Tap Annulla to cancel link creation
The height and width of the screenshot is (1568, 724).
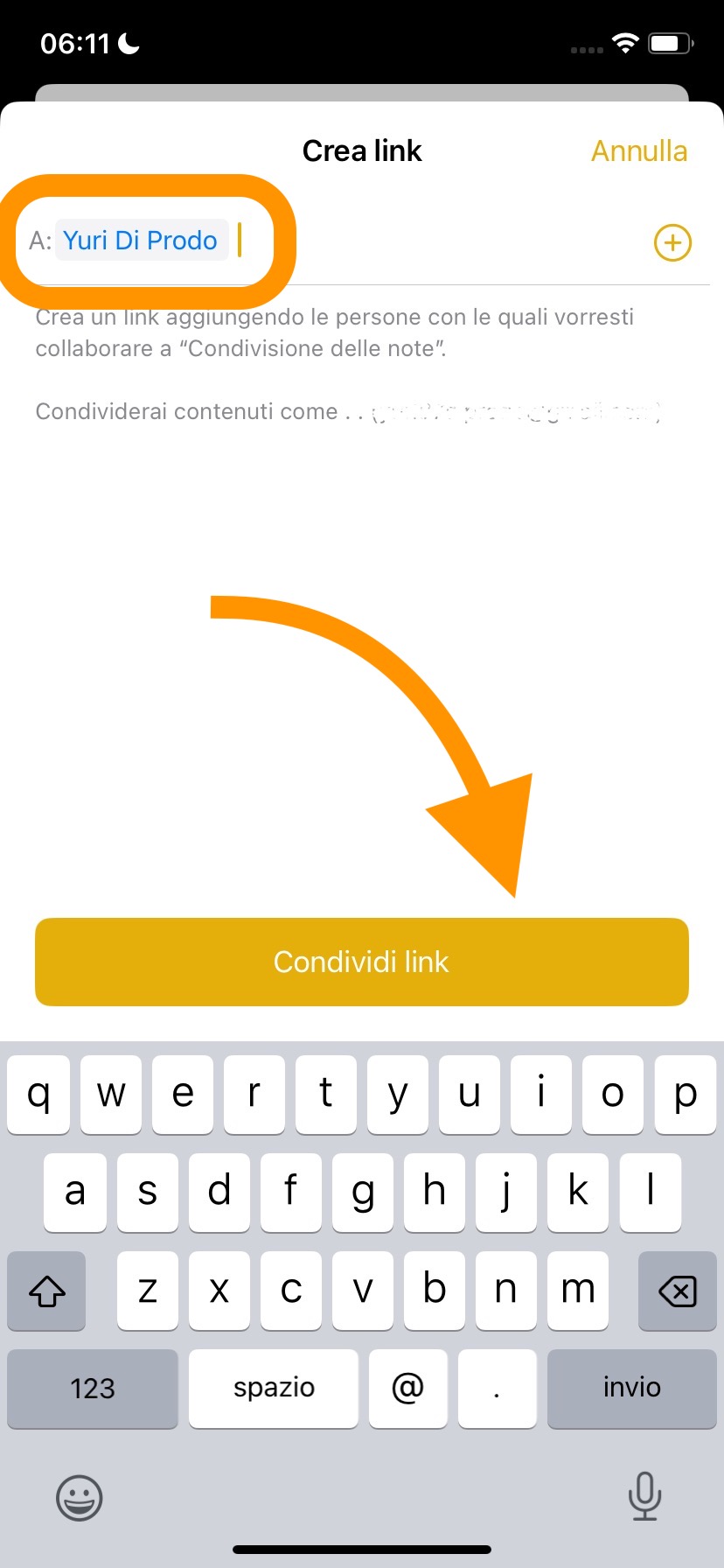(639, 151)
